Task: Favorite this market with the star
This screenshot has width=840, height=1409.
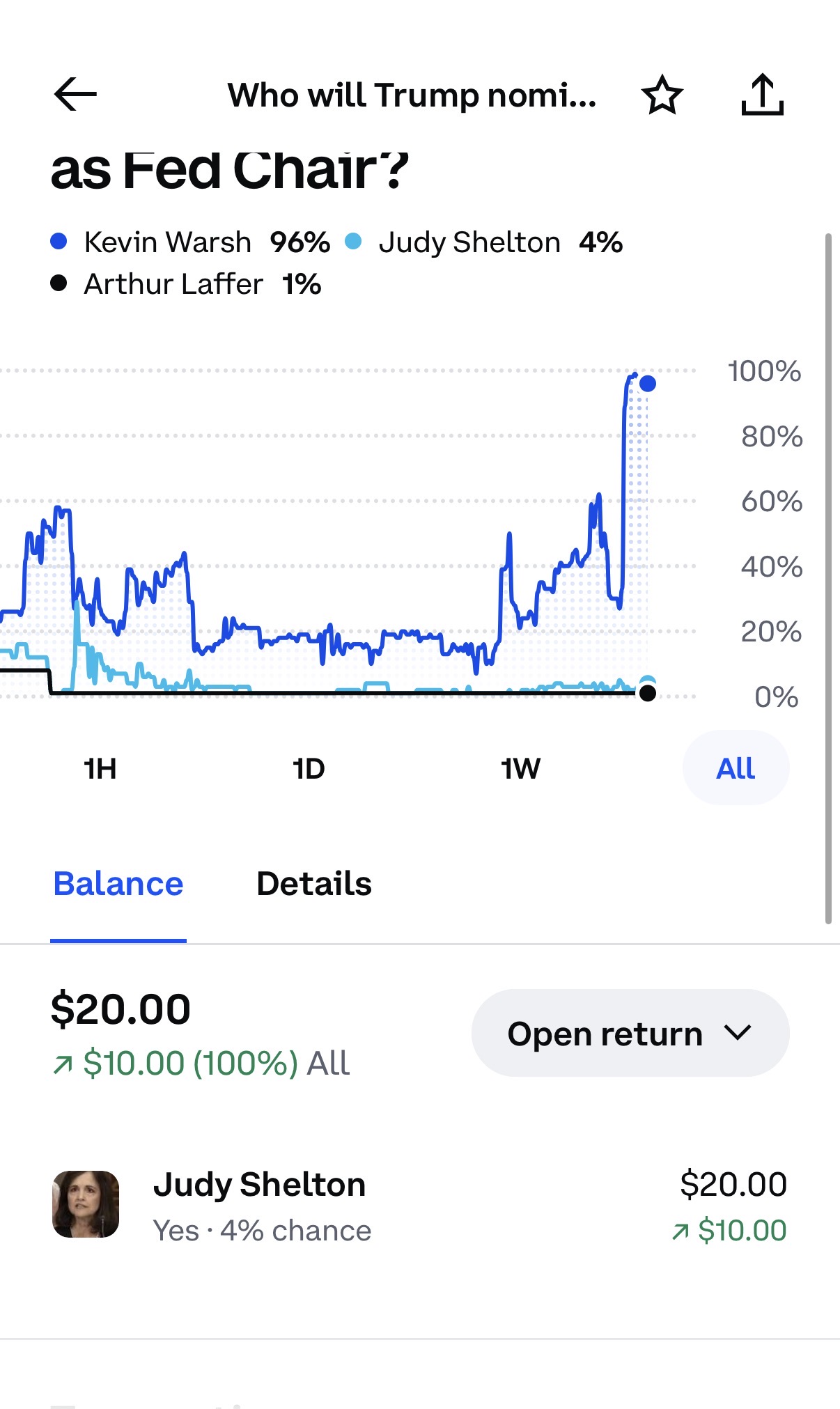Action: pyautogui.click(x=662, y=95)
